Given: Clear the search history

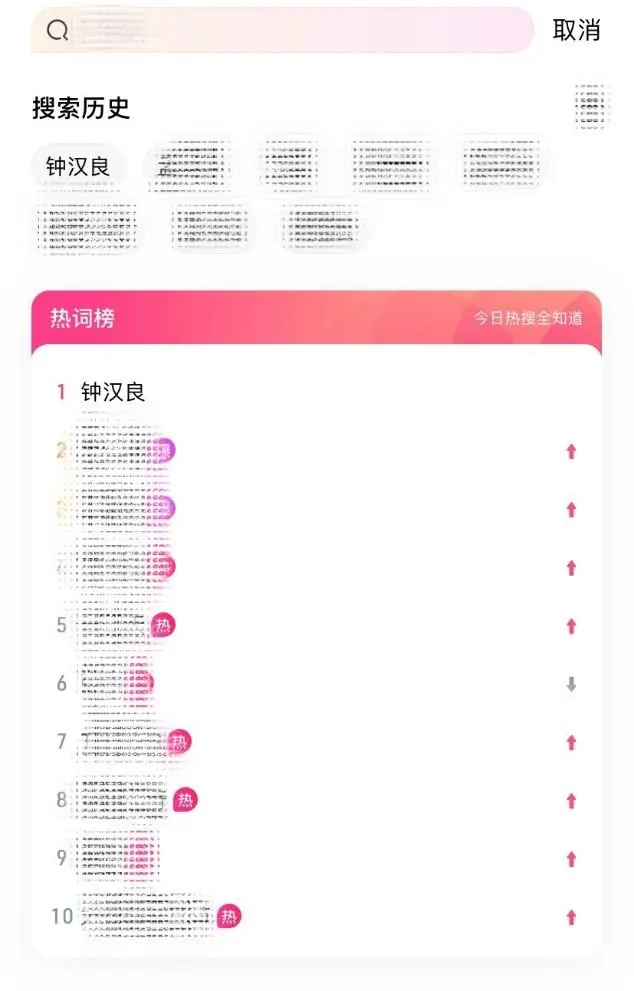Looking at the screenshot, I should [591, 107].
